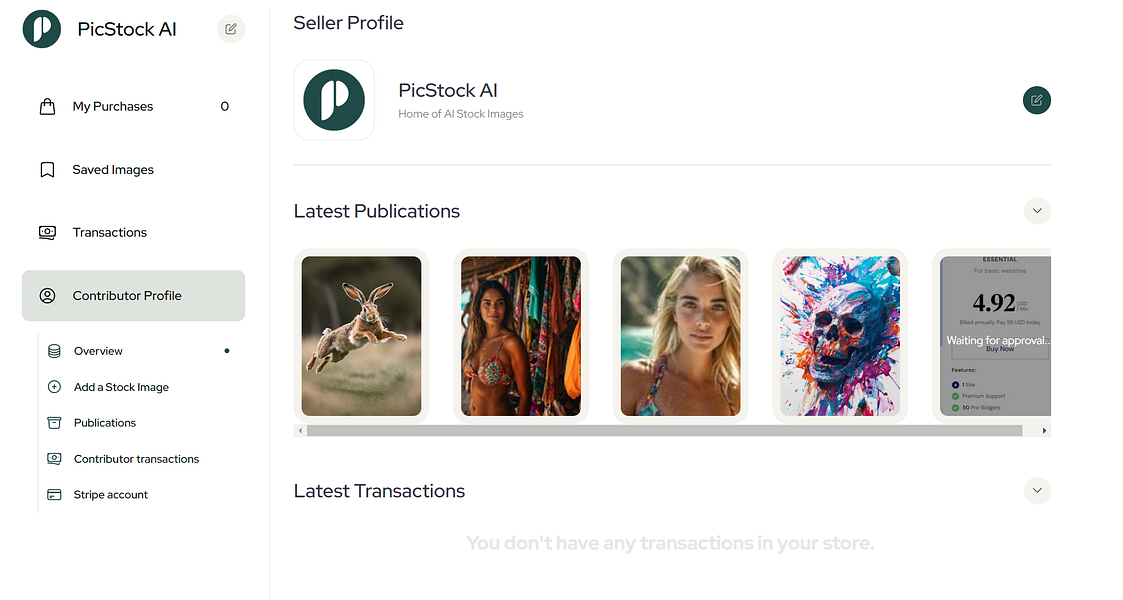View Contributor transactions
Image resolution: width=1123 pixels, height=600 pixels.
click(136, 459)
